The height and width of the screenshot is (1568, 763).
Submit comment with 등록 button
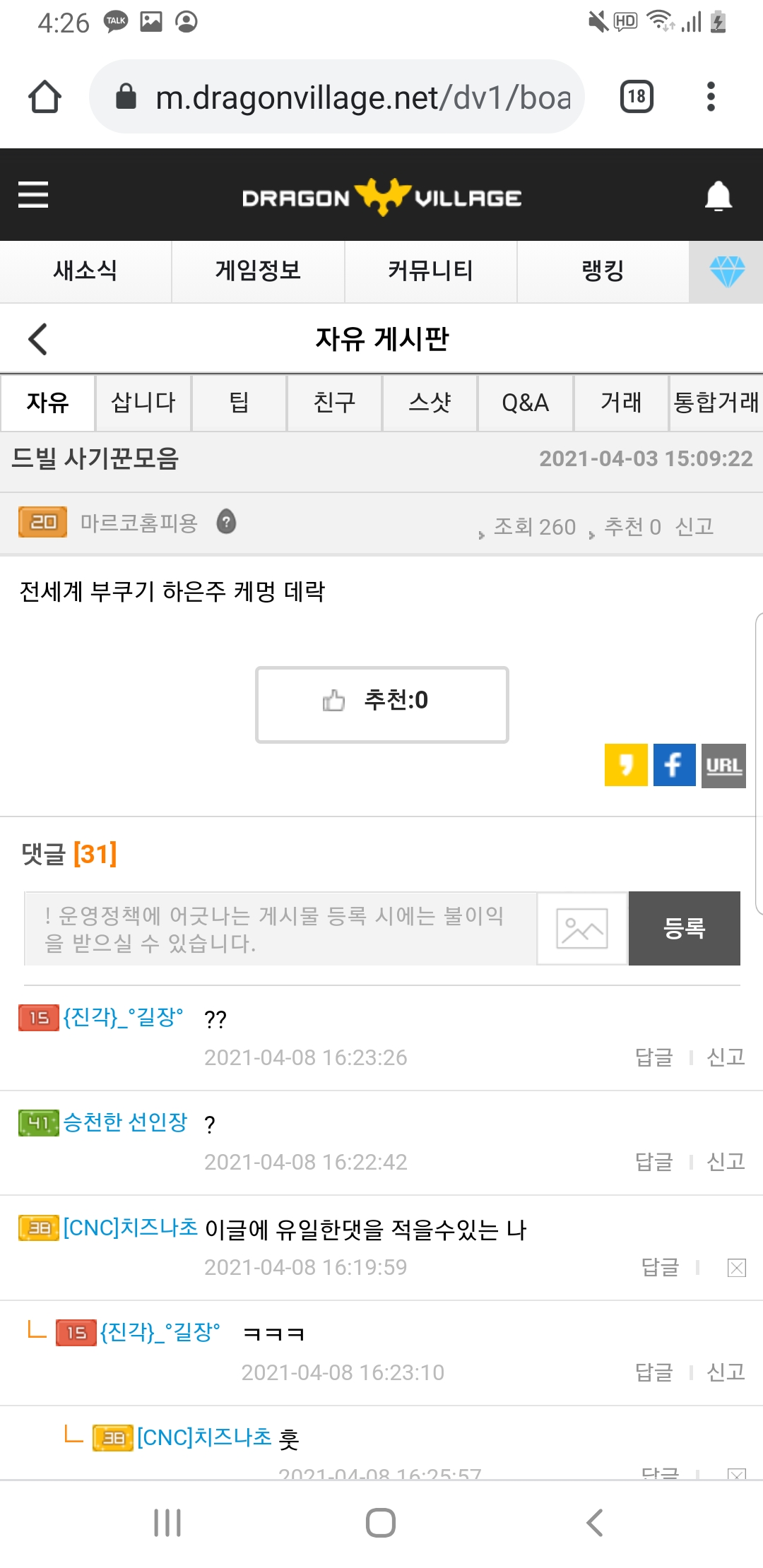click(x=685, y=928)
